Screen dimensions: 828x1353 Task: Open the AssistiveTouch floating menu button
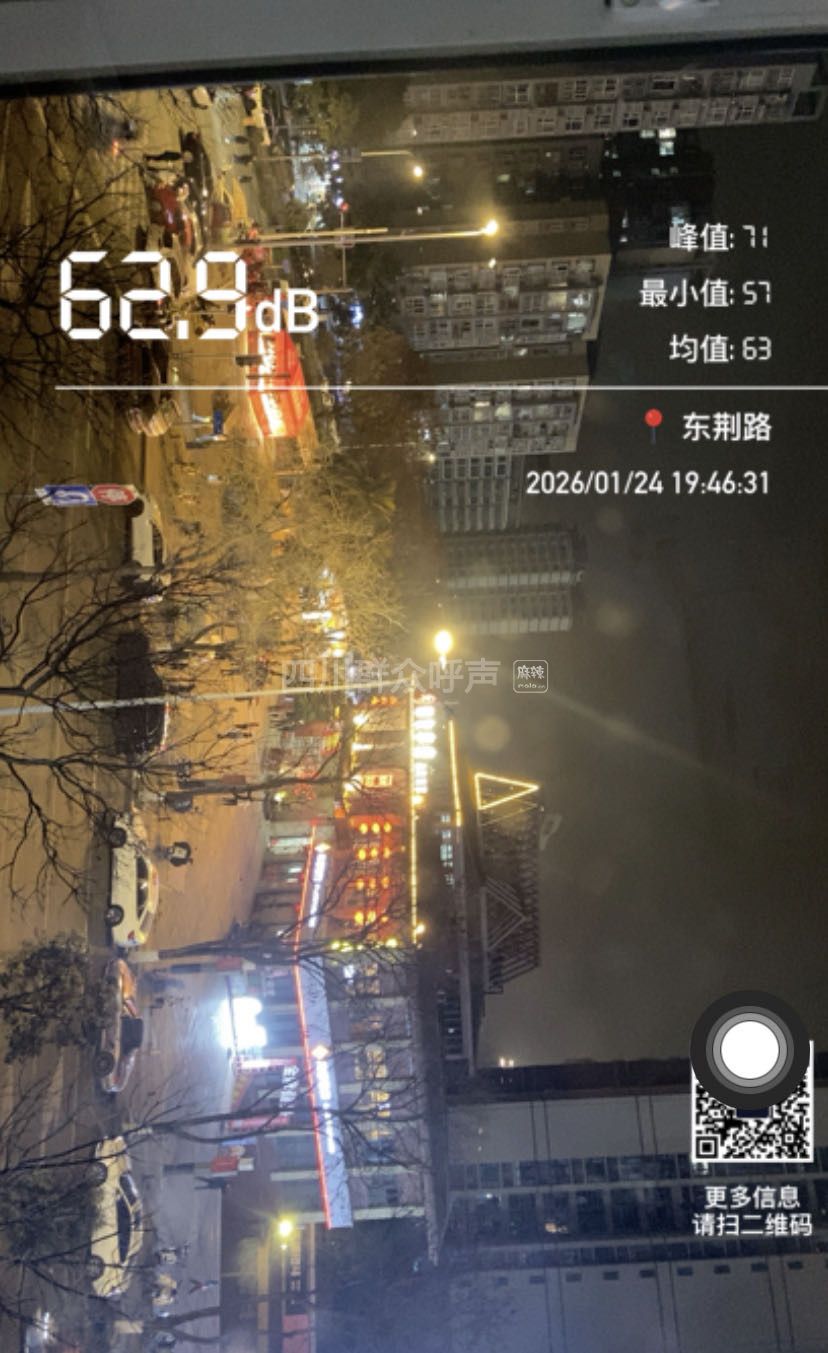coord(749,1051)
